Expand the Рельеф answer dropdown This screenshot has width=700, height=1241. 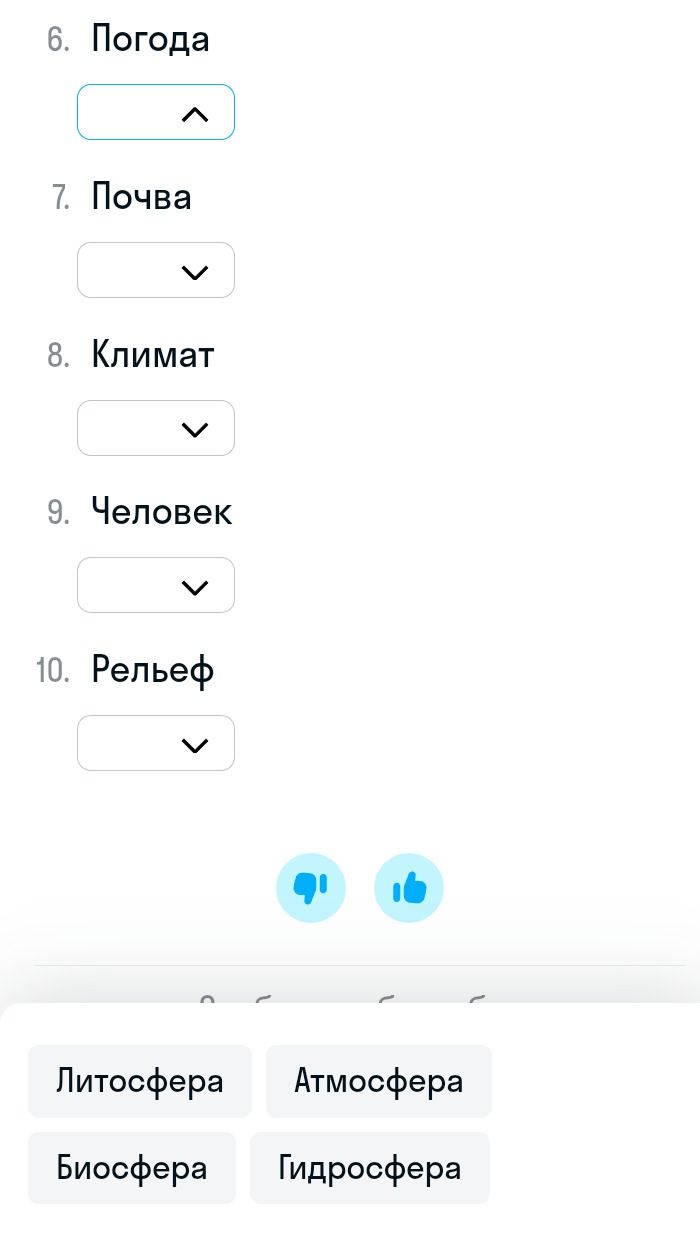[x=156, y=743]
